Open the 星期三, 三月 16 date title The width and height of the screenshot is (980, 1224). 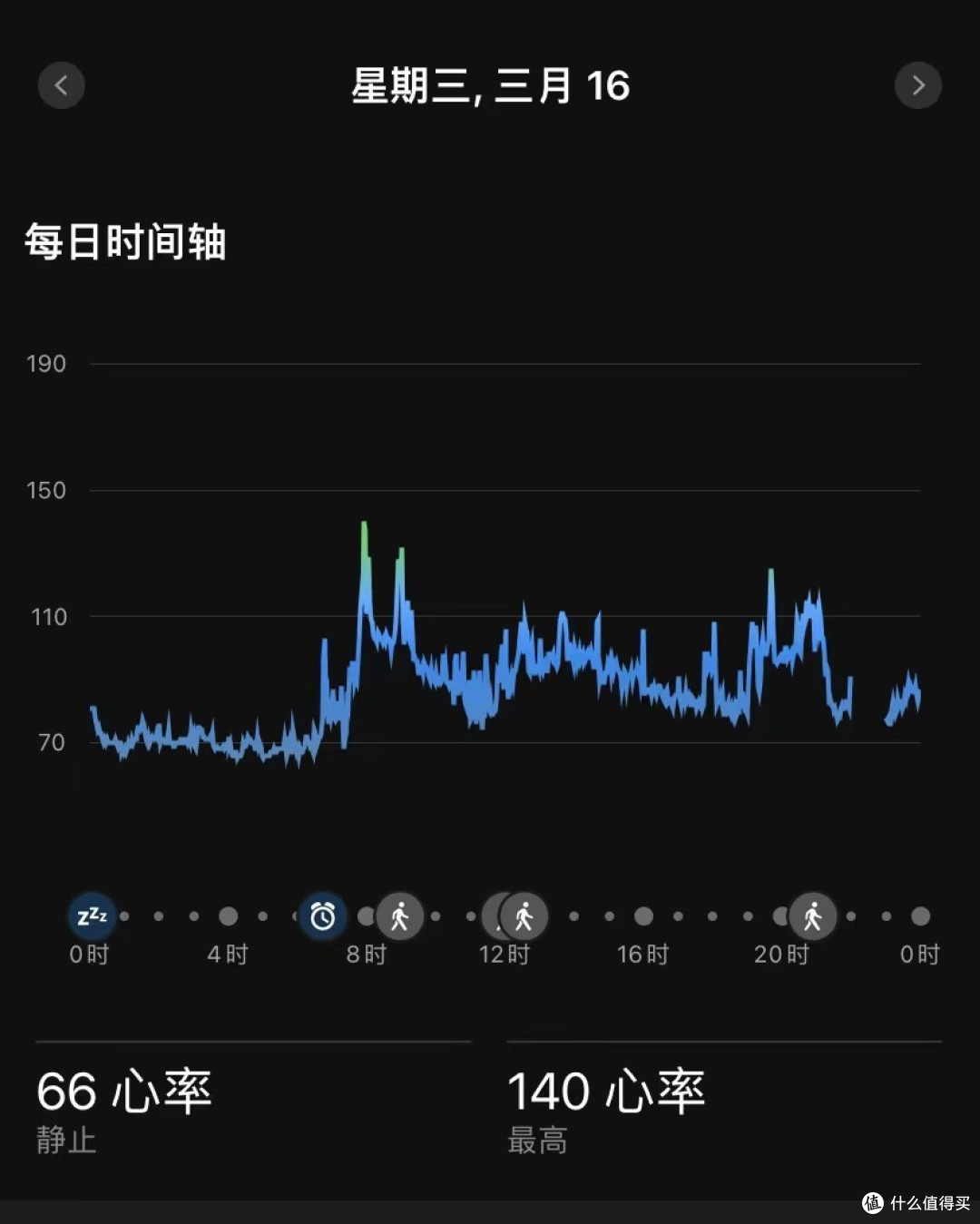[490, 87]
